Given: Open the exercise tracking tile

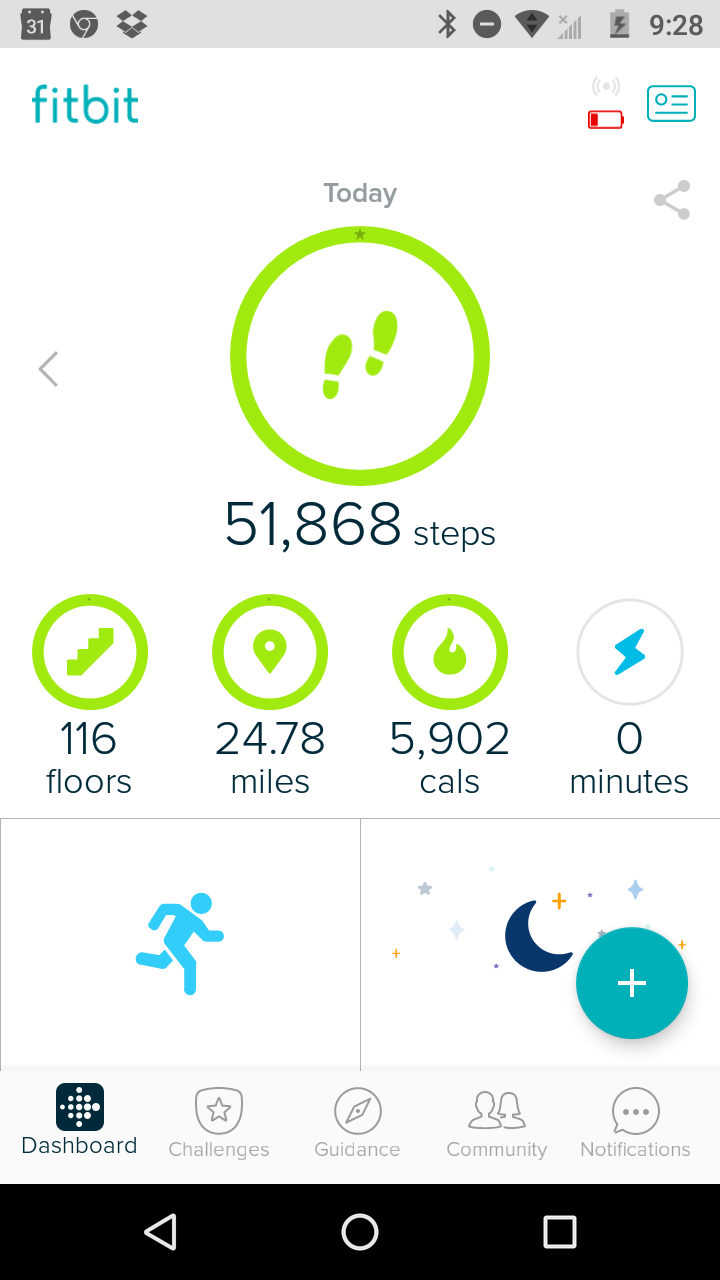Looking at the screenshot, I should (x=180, y=943).
